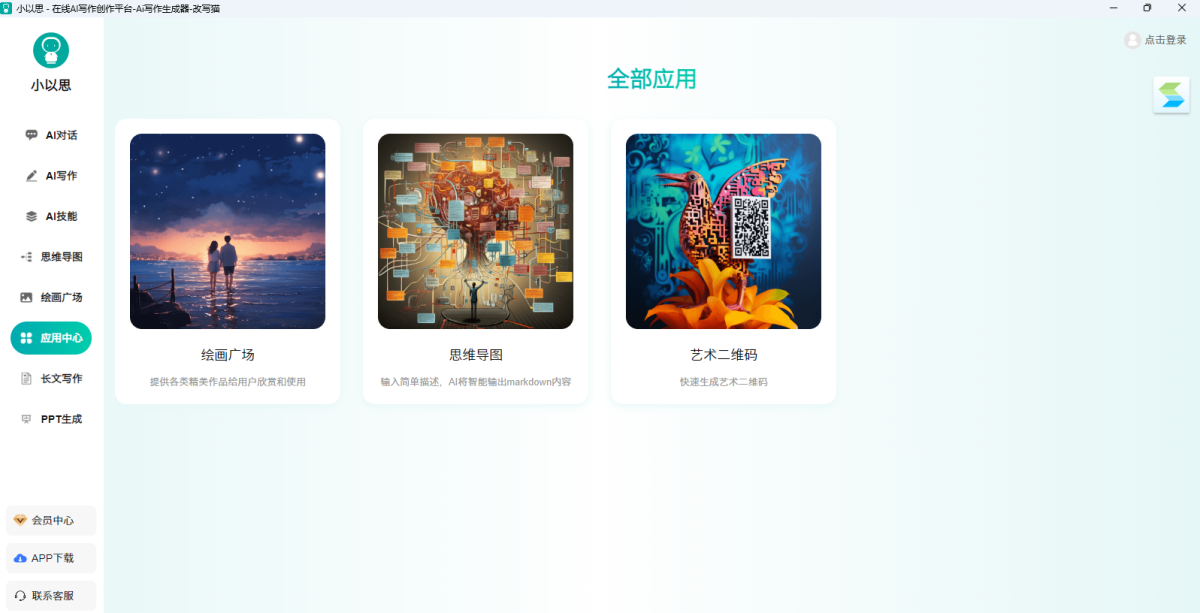Open 长文写作
The height and width of the screenshot is (613, 1200).
[51, 379]
